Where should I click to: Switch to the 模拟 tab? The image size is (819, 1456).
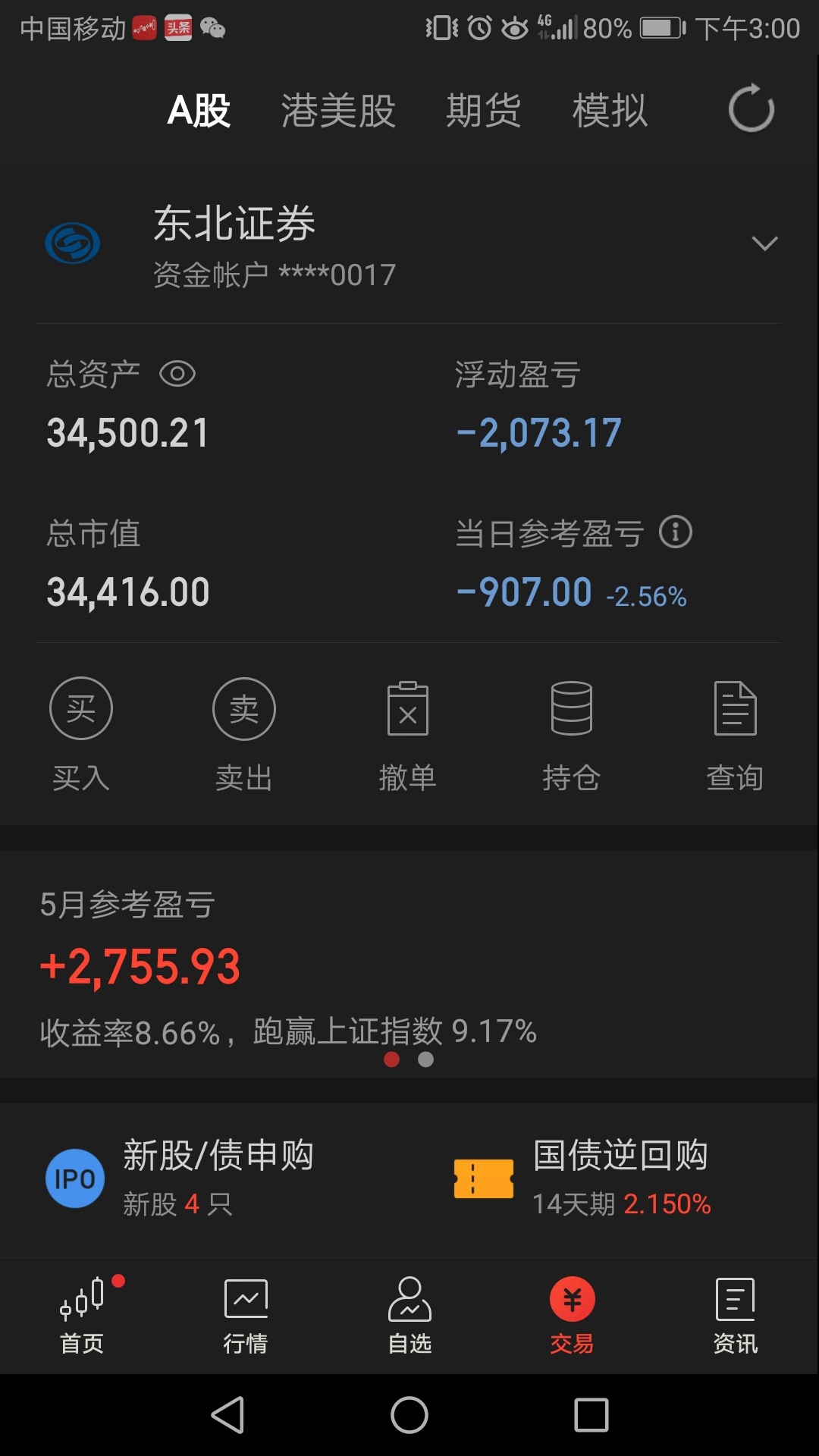coord(610,111)
